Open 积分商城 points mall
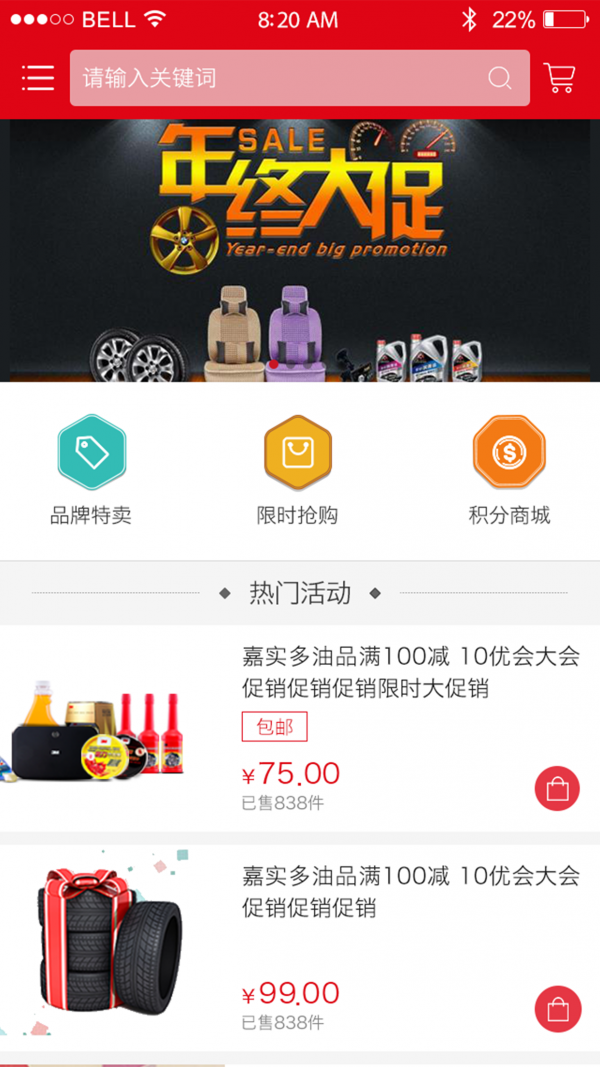Image resolution: width=600 pixels, height=1067 pixels. coord(509,470)
